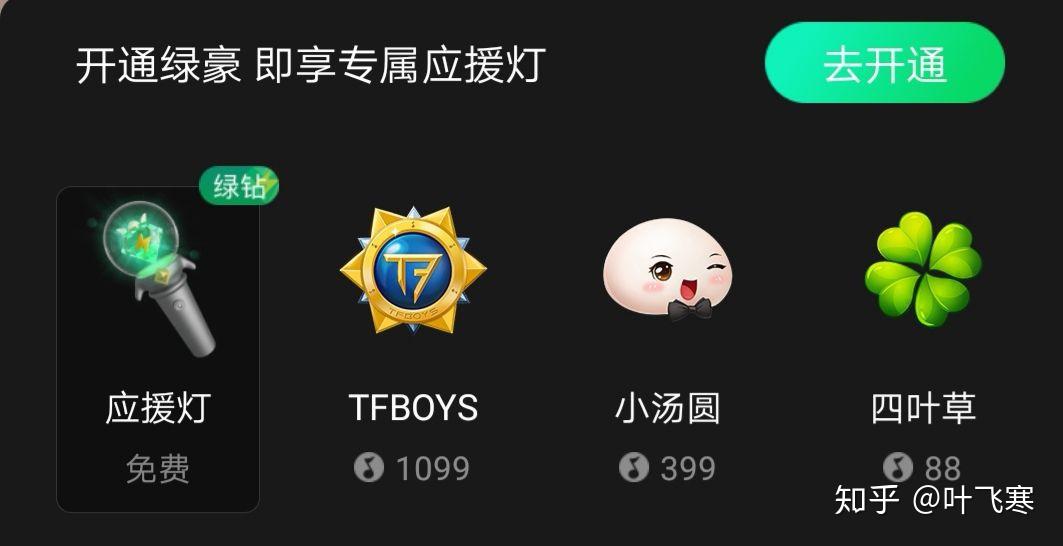Select the free 应援灯 light stick
The image size is (1063, 546).
pyautogui.click(x=158, y=350)
